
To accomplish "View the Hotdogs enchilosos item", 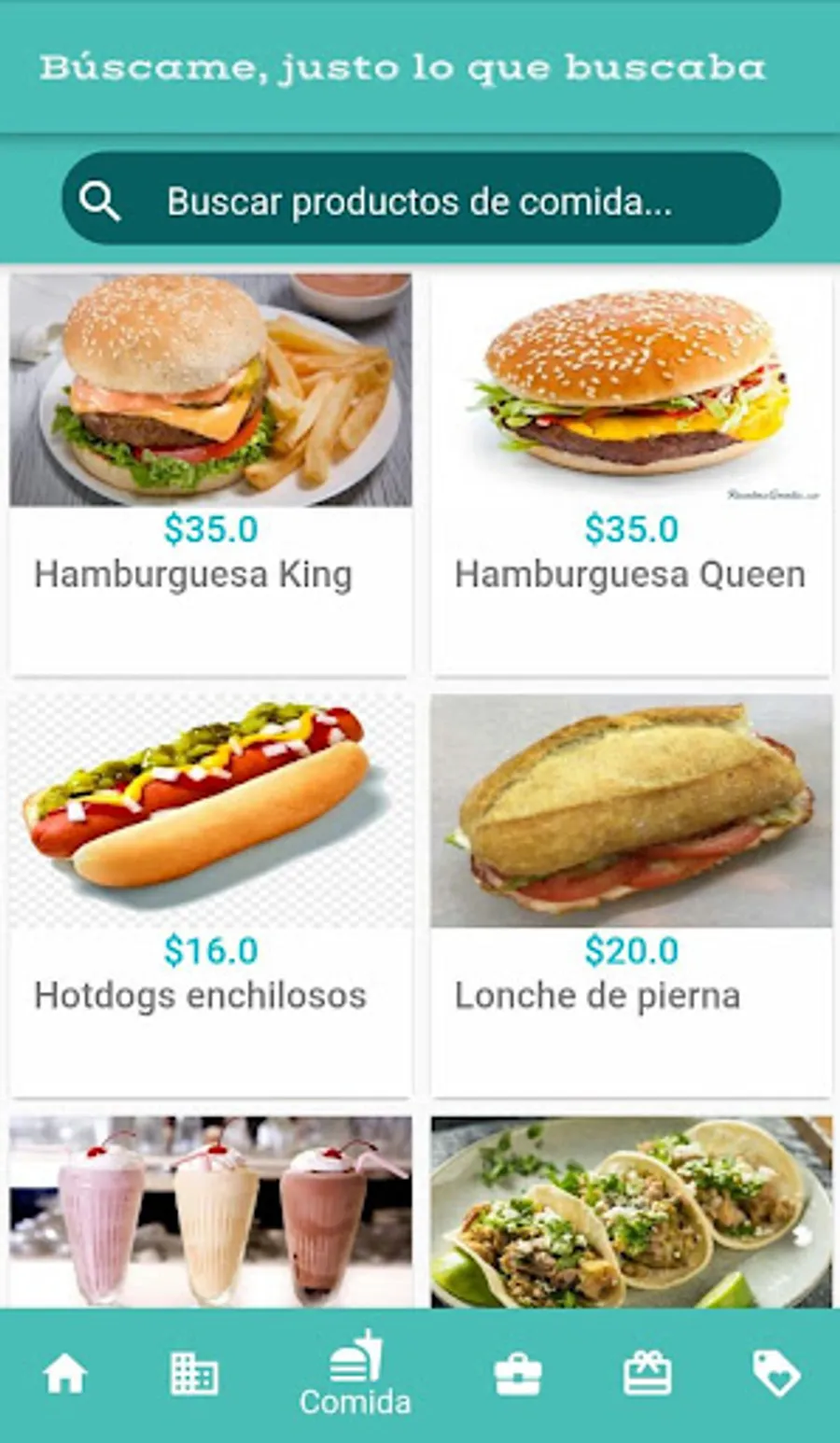I will click(x=211, y=894).
